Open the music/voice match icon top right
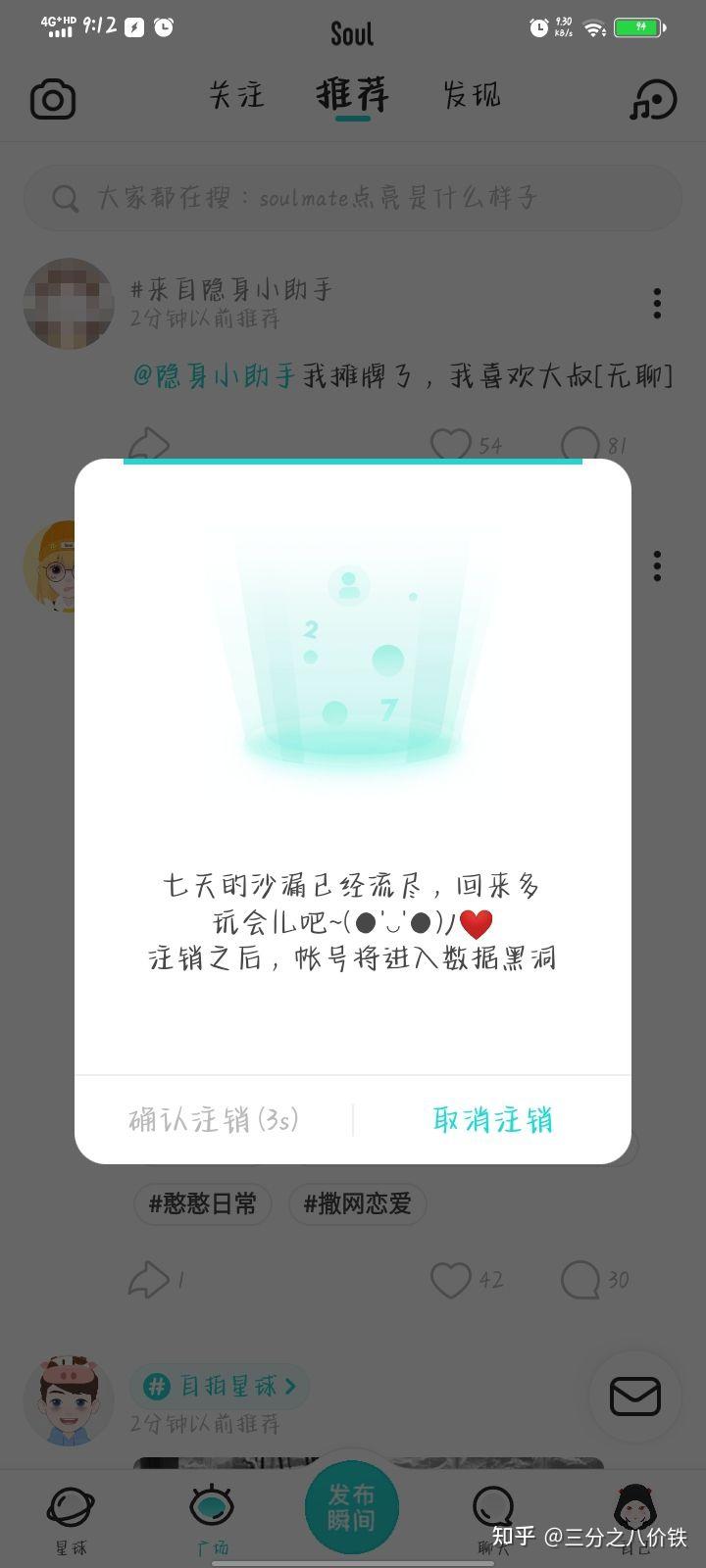This screenshot has width=706, height=1568. pyautogui.click(x=651, y=98)
